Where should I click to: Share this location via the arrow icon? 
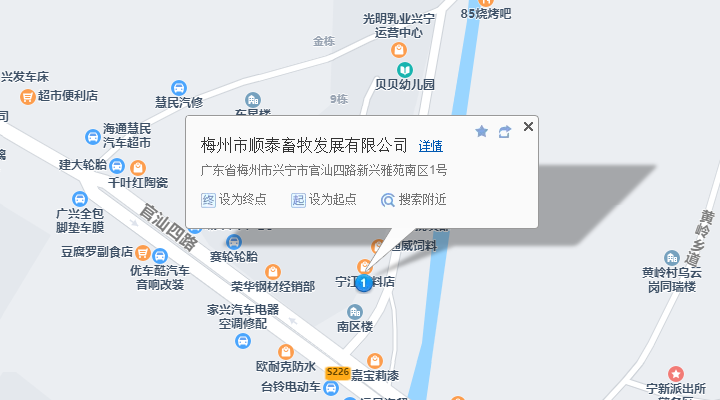click(x=505, y=131)
